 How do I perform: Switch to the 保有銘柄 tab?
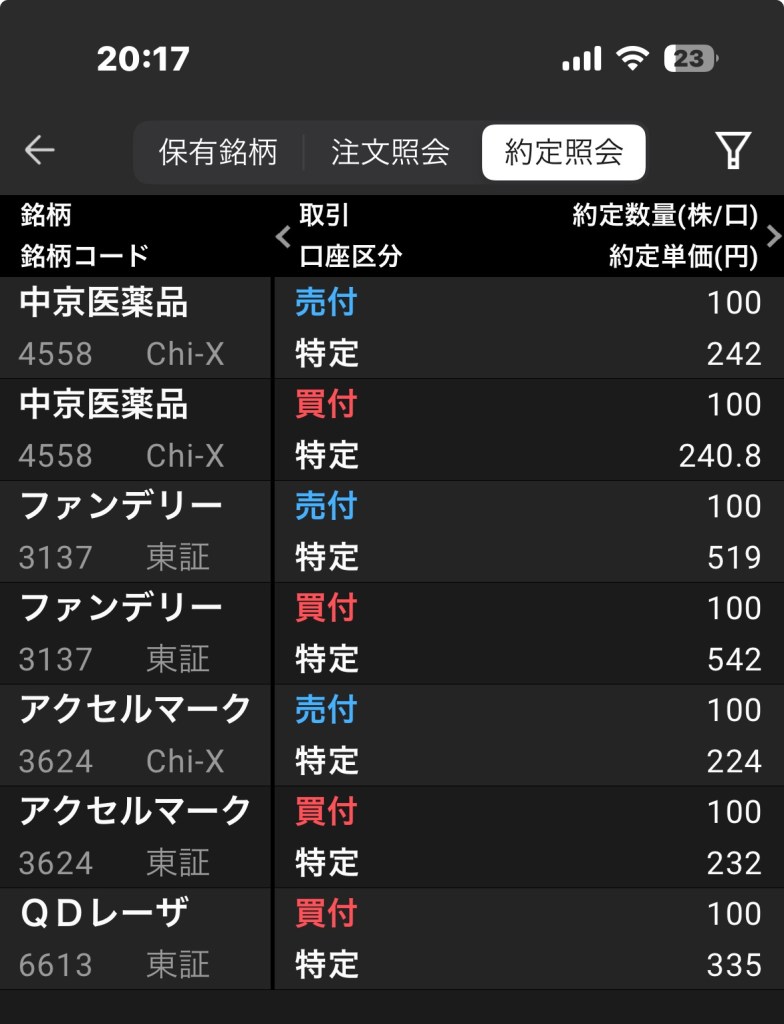pos(218,152)
